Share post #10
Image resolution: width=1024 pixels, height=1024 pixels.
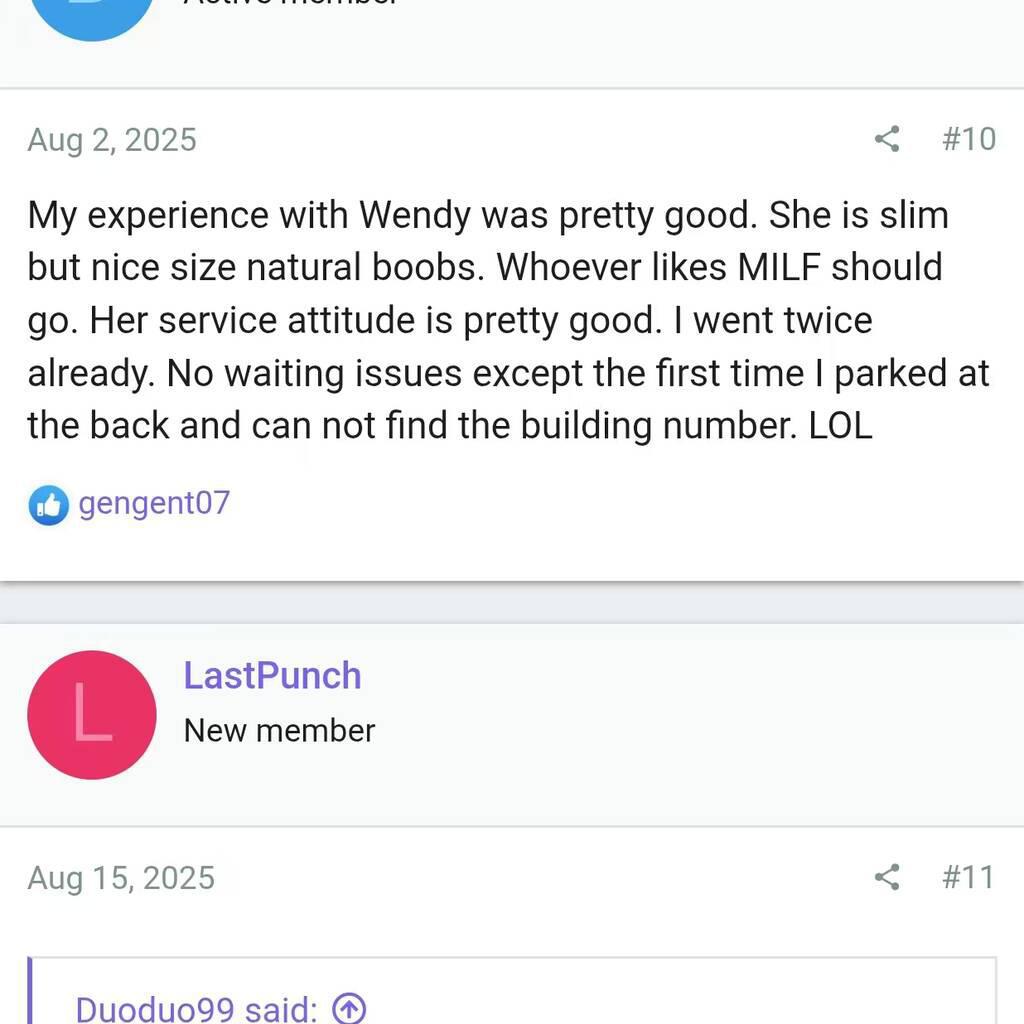pyautogui.click(x=886, y=139)
